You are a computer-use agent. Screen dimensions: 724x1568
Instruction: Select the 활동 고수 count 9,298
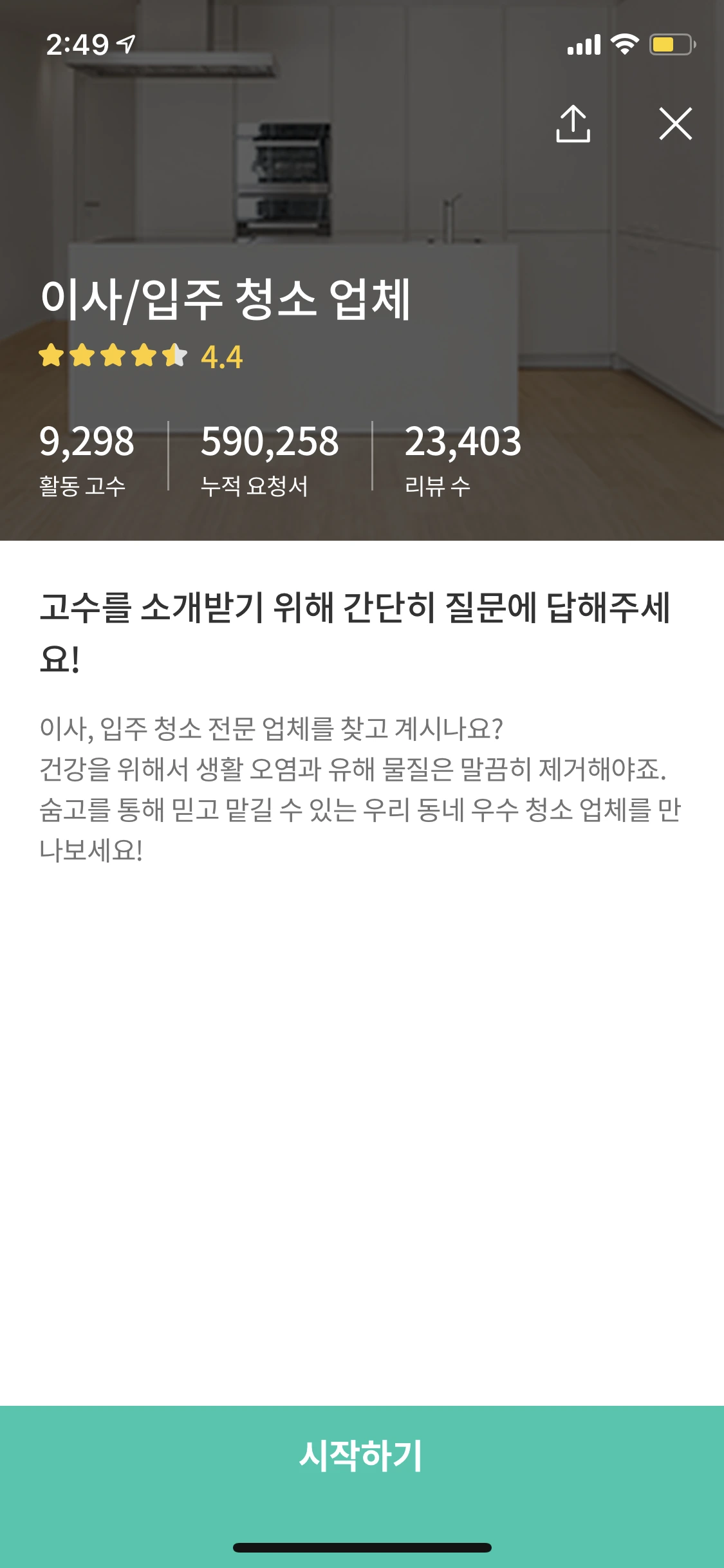click(x=87, y=443)
